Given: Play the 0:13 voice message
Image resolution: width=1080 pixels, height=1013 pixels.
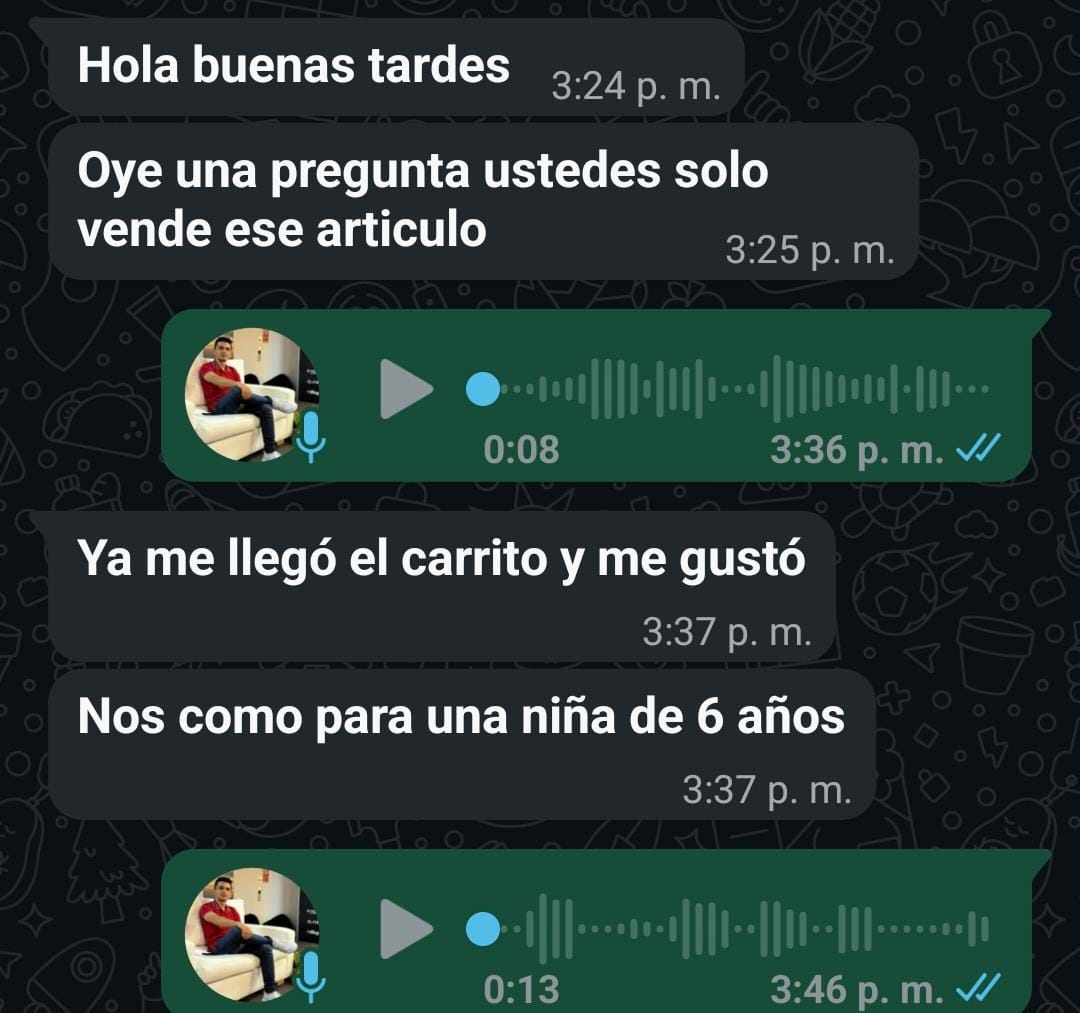Looking at the screenshot, I should click(x=404, y=929).
